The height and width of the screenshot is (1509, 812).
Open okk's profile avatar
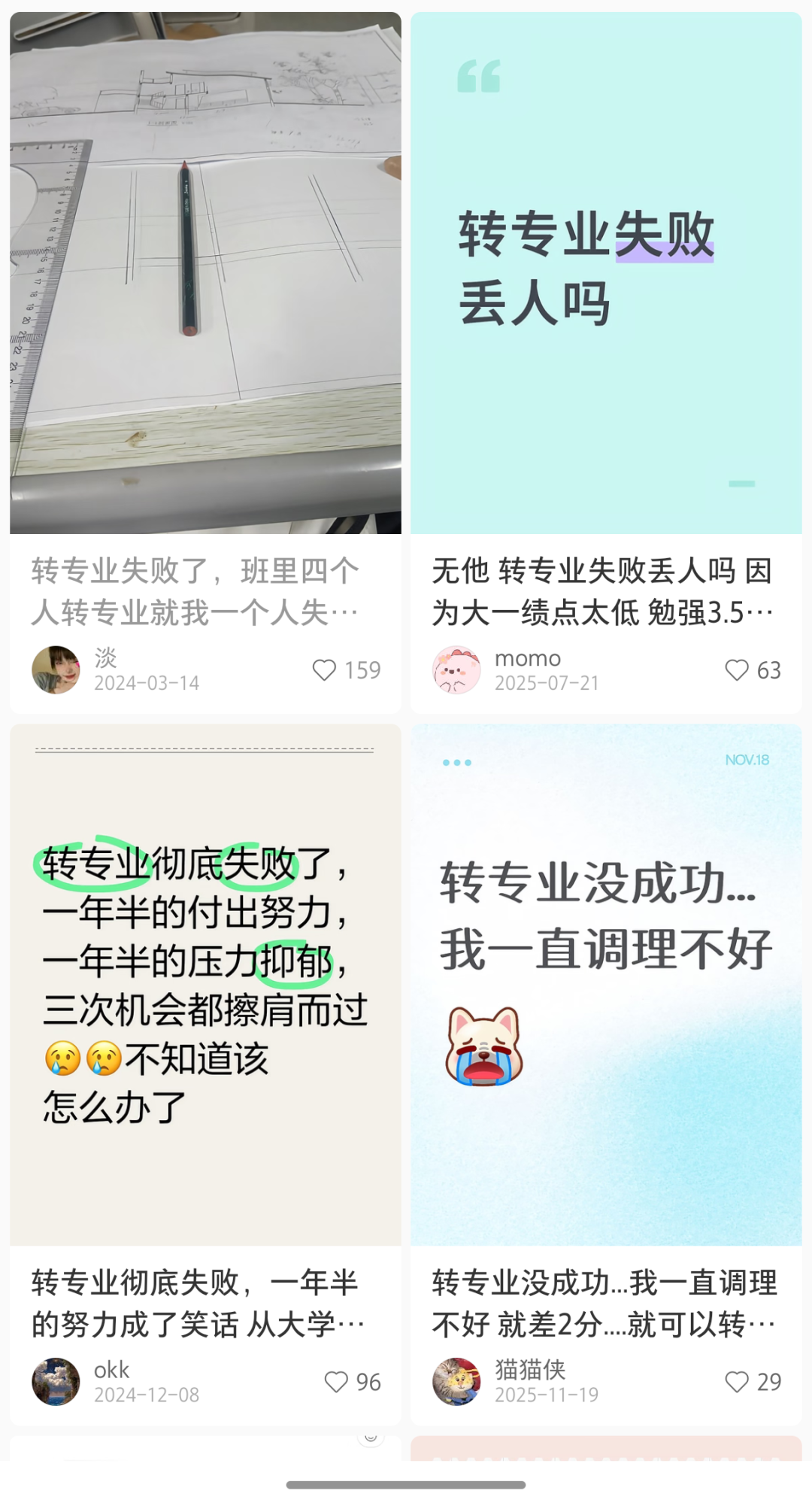(x=56, y=1382)
